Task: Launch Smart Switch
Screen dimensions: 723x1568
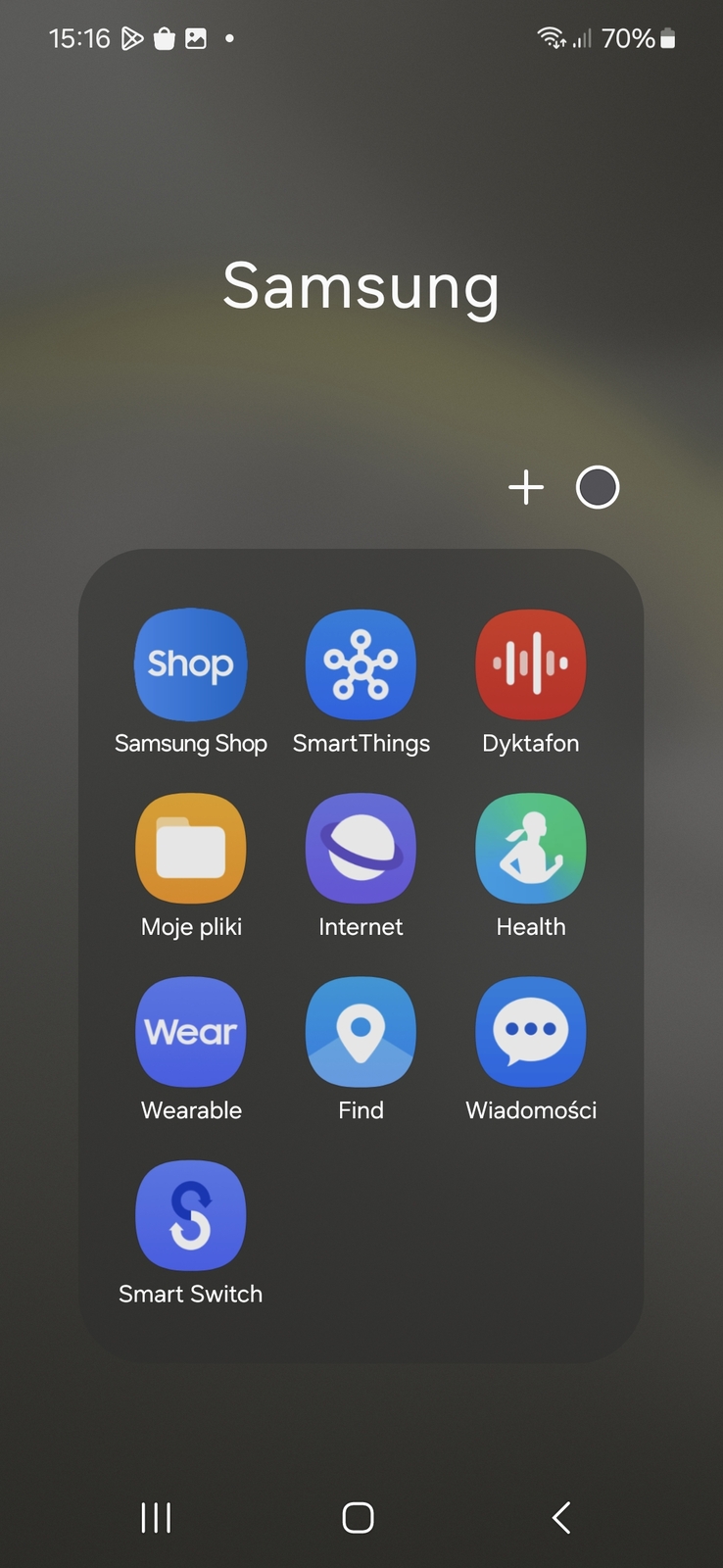Action: point(191,1215)
